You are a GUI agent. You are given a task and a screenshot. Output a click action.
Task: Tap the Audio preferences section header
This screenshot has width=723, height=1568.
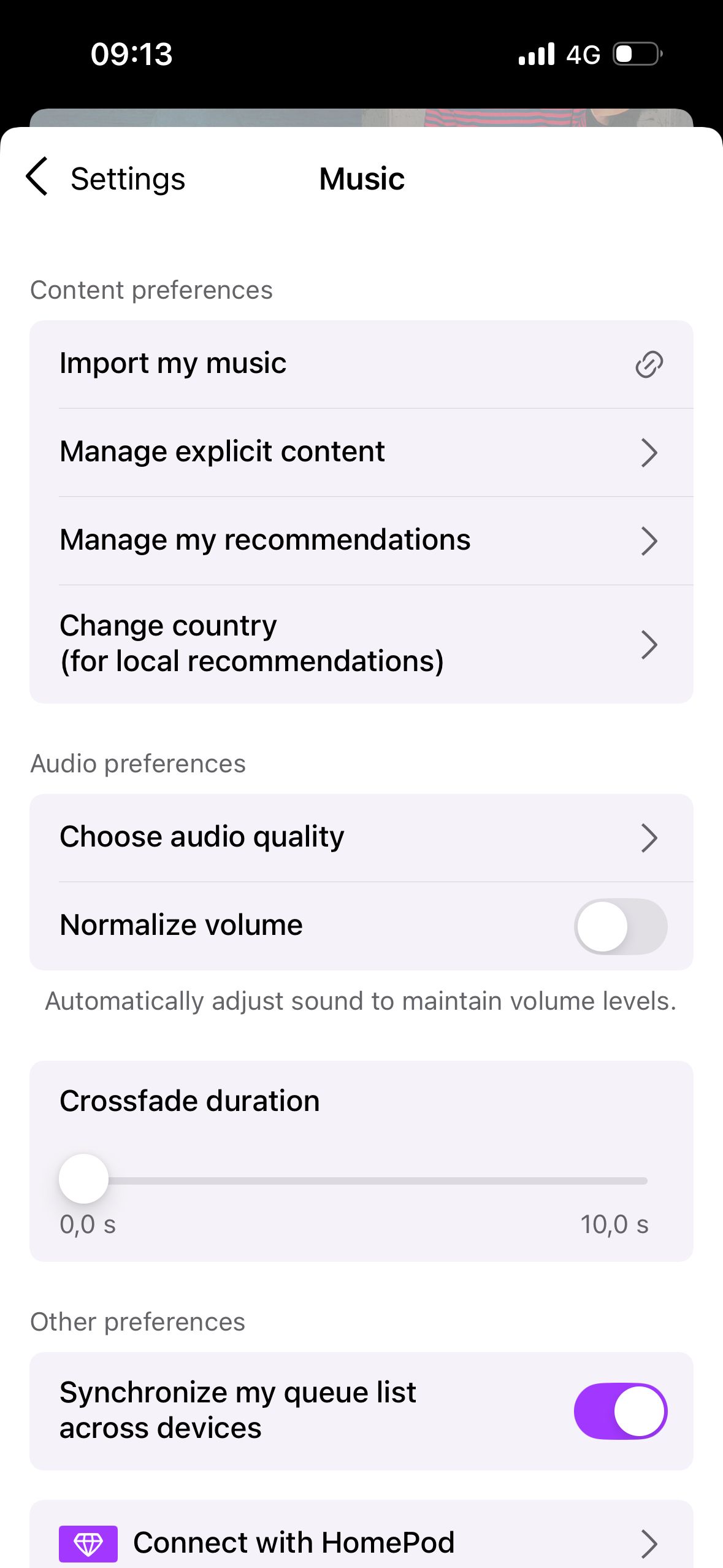138,763
